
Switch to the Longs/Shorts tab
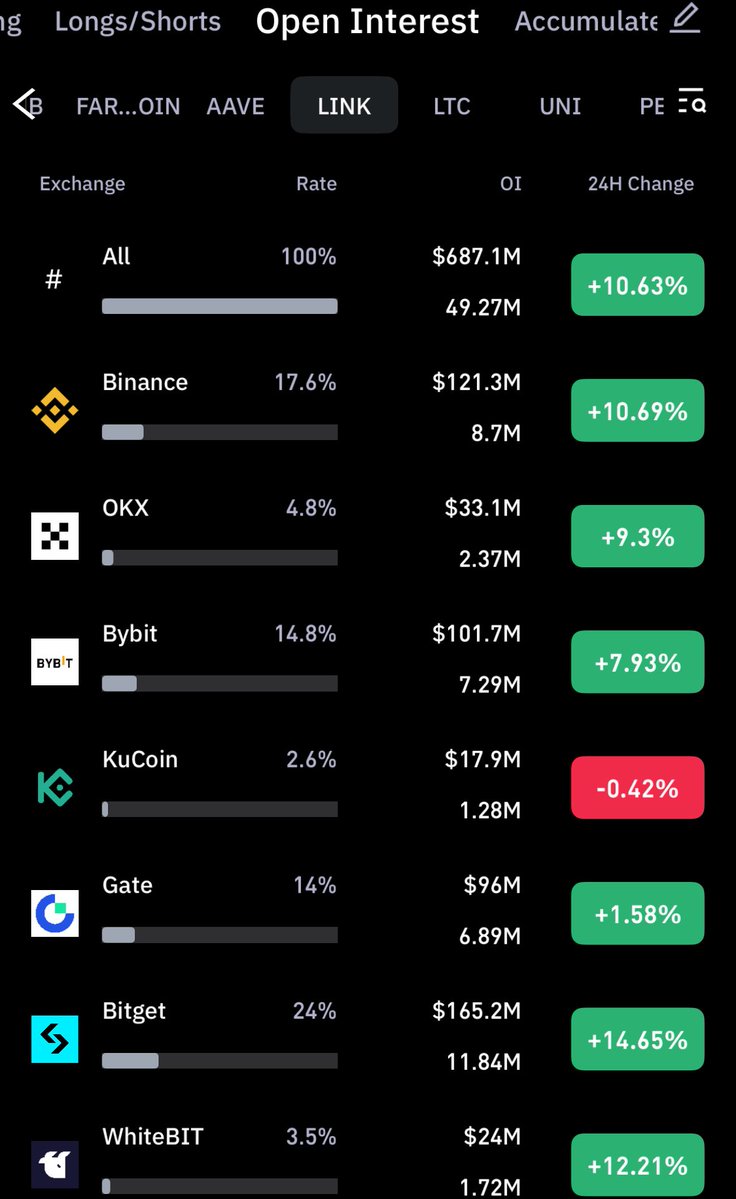[x=138, y=21]
